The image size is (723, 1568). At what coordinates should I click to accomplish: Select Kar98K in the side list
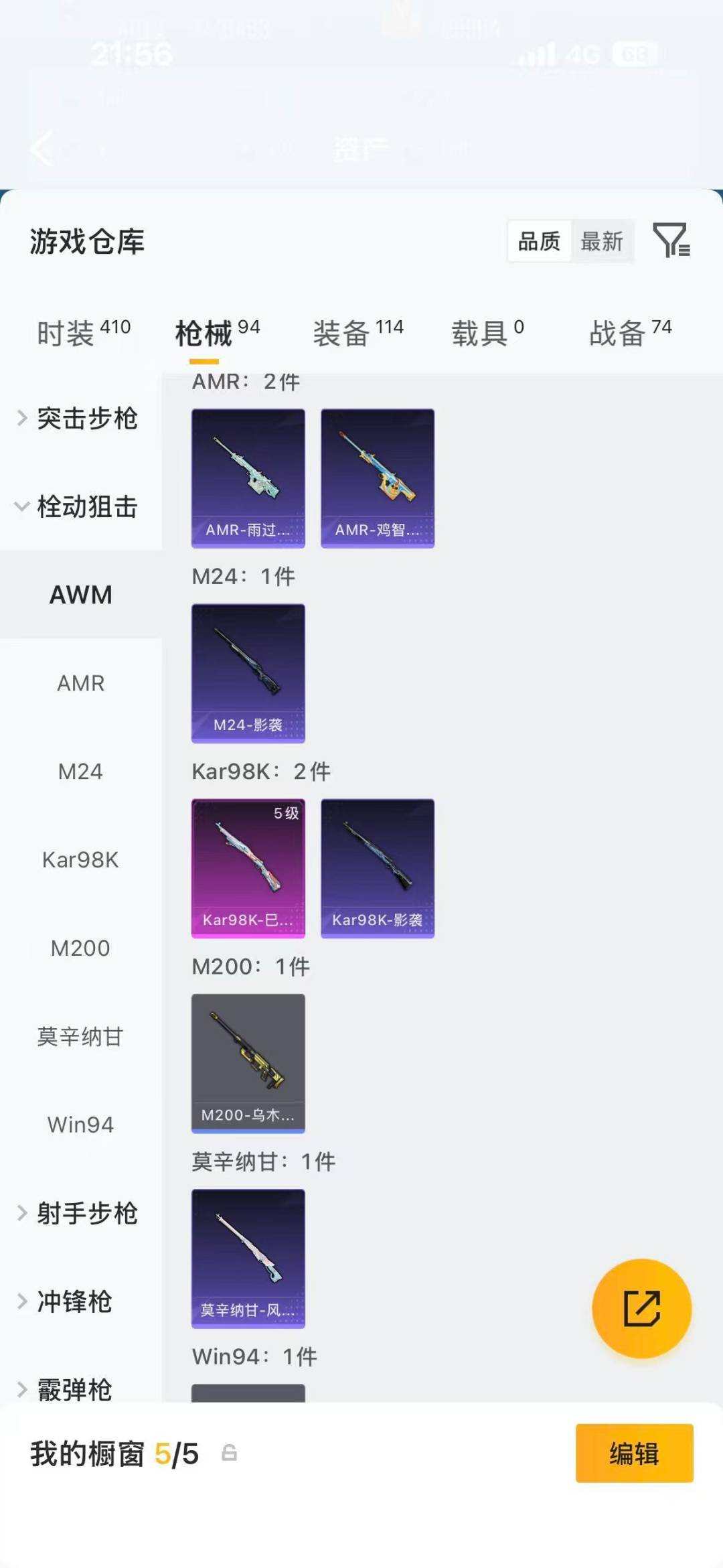80,860
